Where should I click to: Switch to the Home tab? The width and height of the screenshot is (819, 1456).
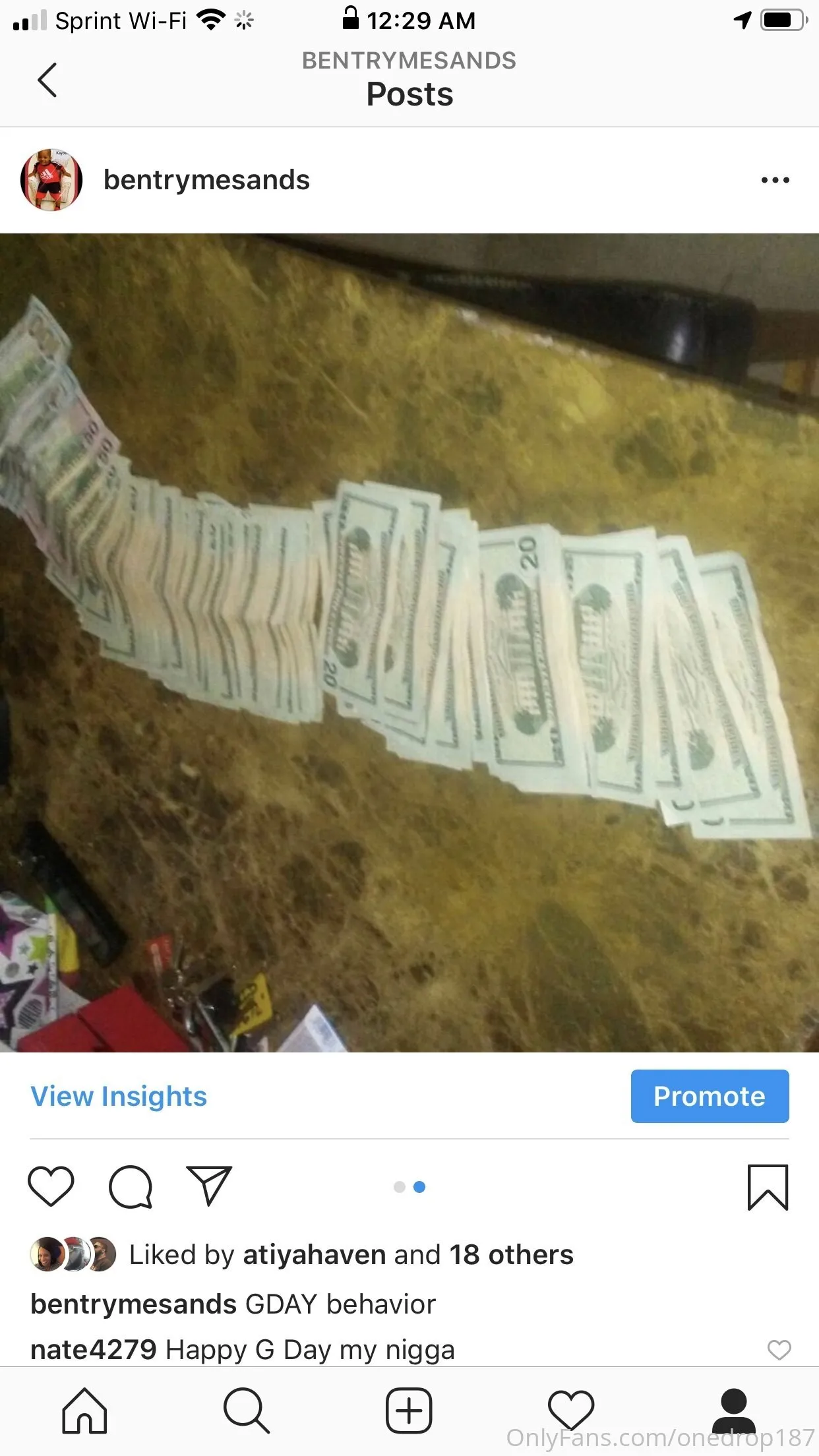84,1410
